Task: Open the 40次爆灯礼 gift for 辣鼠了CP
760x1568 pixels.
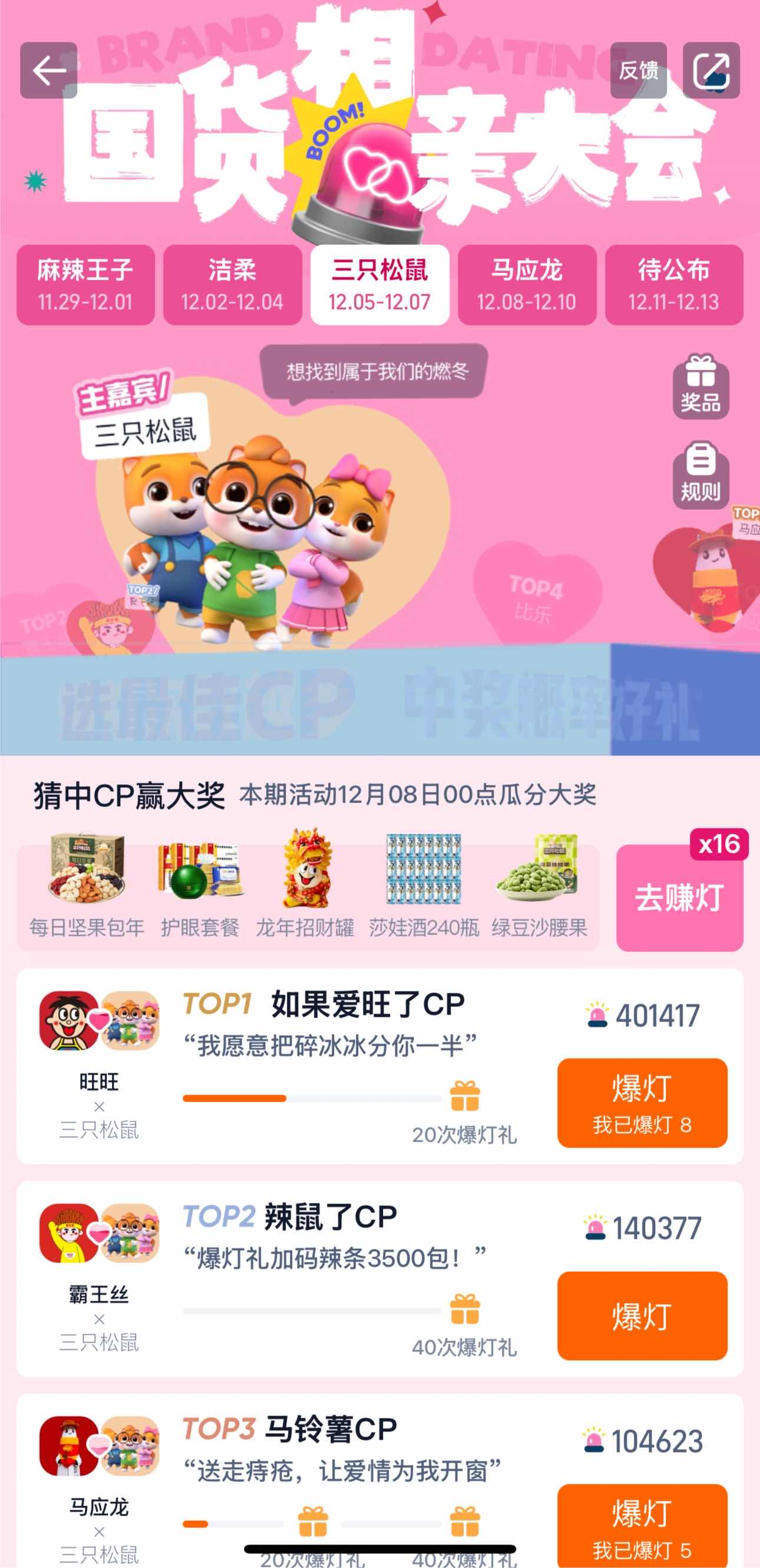Action: tap(465, 1309)
